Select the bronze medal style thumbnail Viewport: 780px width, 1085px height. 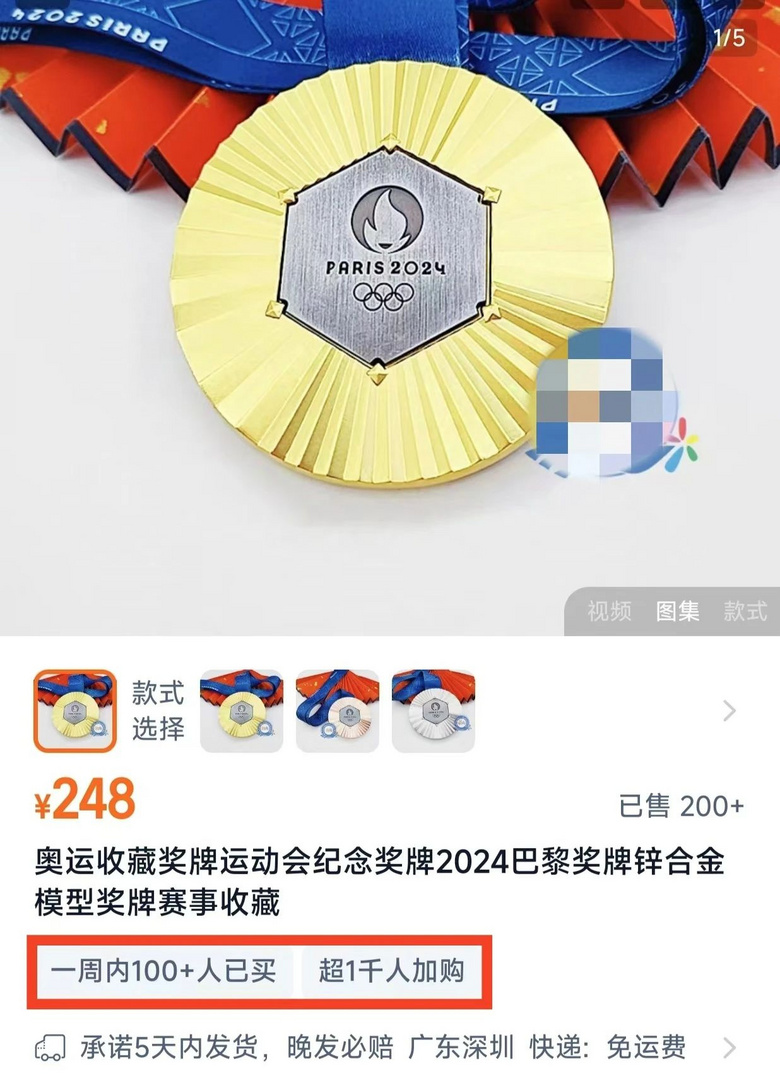pos(337,711)
